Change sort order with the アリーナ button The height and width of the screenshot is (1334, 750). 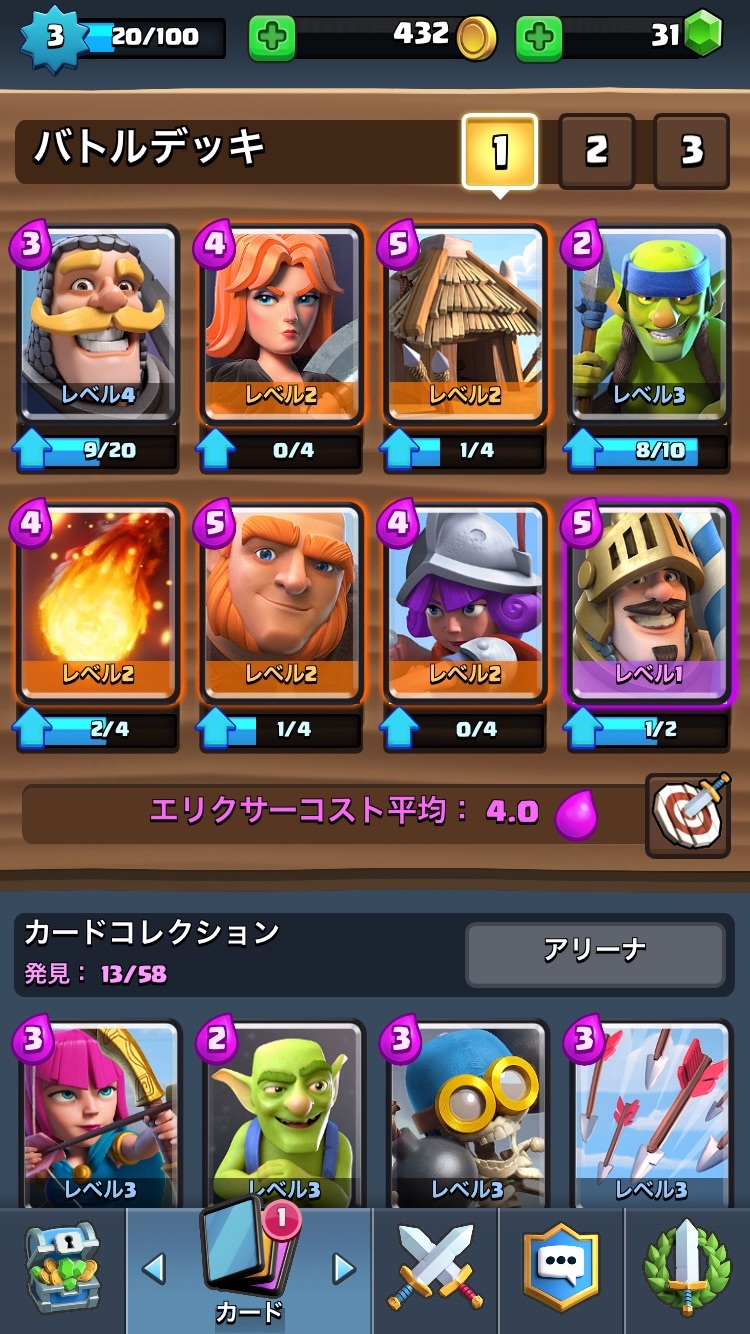(595, 954)
